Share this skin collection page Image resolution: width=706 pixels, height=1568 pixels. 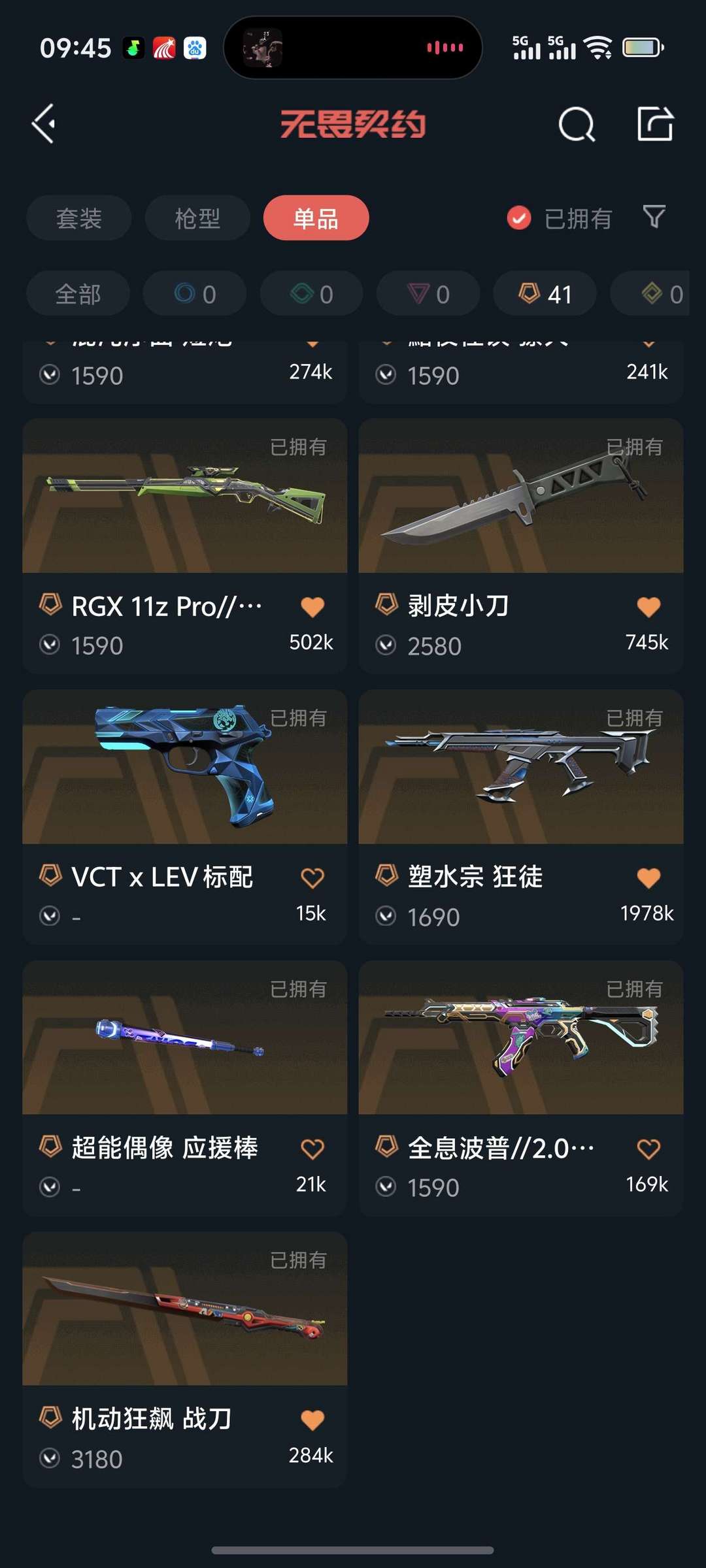click(655, 123)
